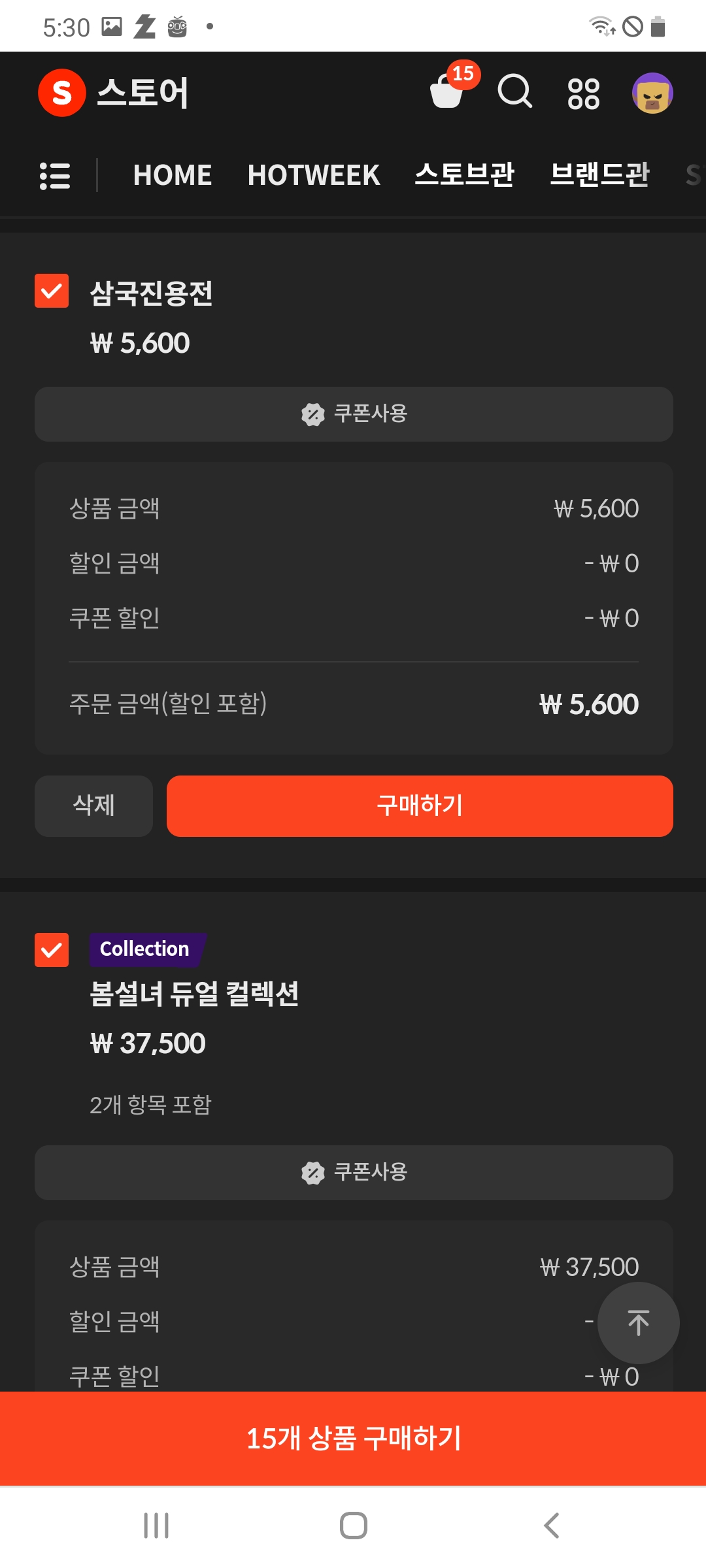Buy 삼국진용전 with the 구매하기 button
The height and width of the screenshot is (1568, 706).
pos(420,806)
